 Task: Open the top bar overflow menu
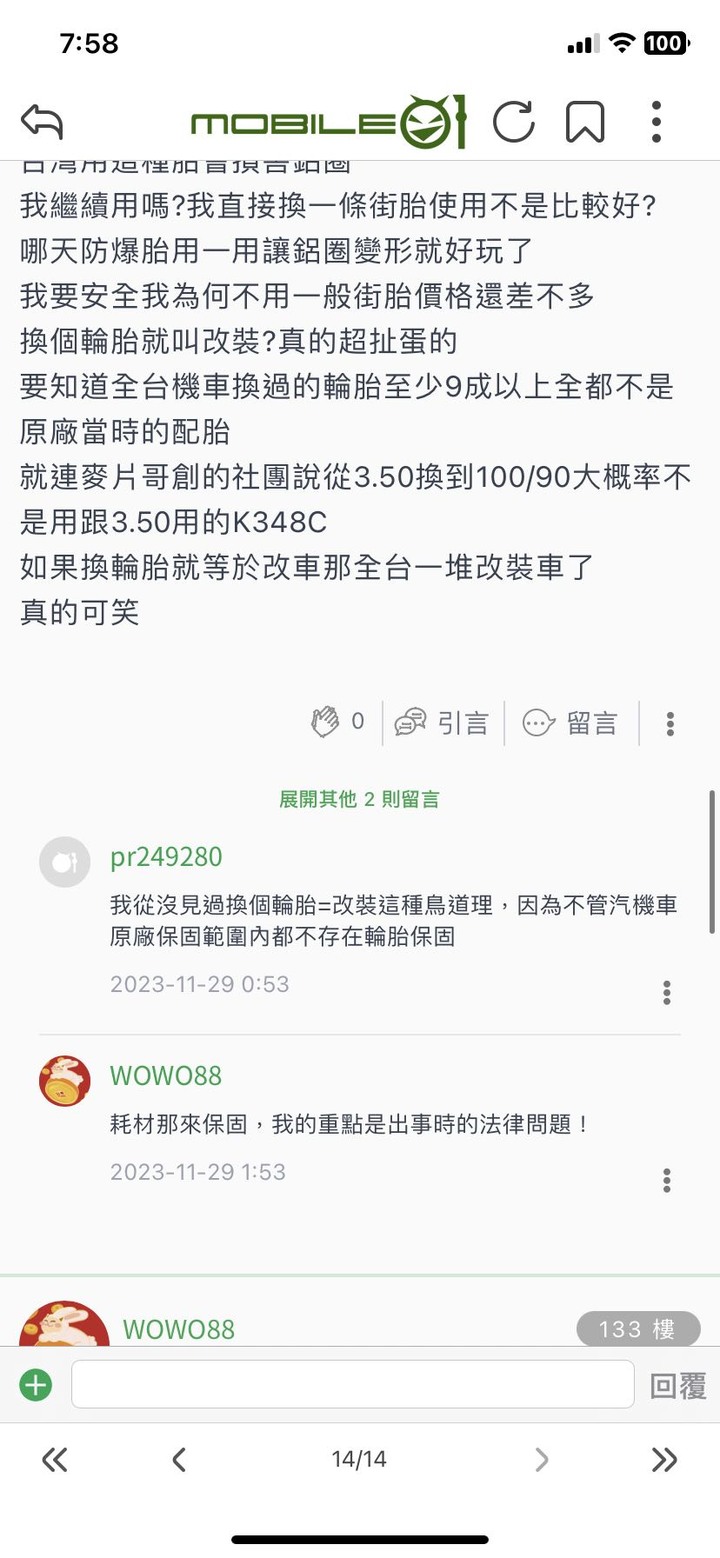coord(656,122)
